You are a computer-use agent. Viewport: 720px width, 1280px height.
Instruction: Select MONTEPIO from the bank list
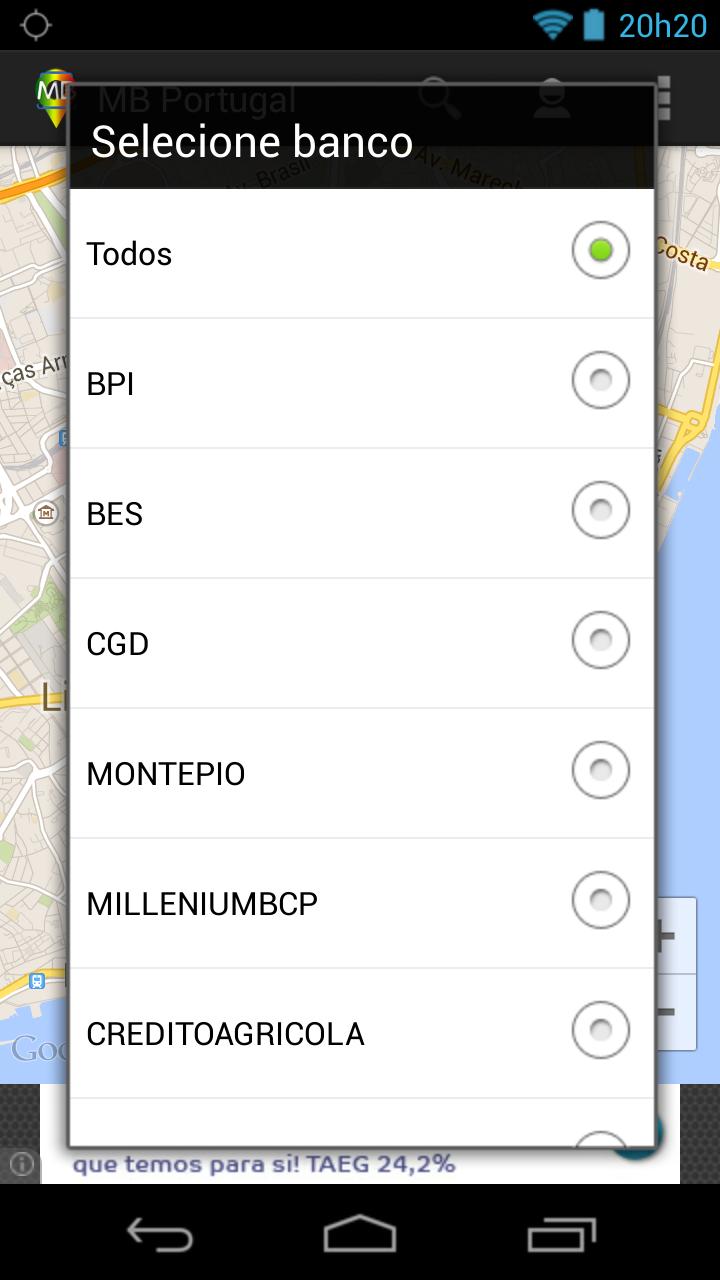(x=360, y=772)
